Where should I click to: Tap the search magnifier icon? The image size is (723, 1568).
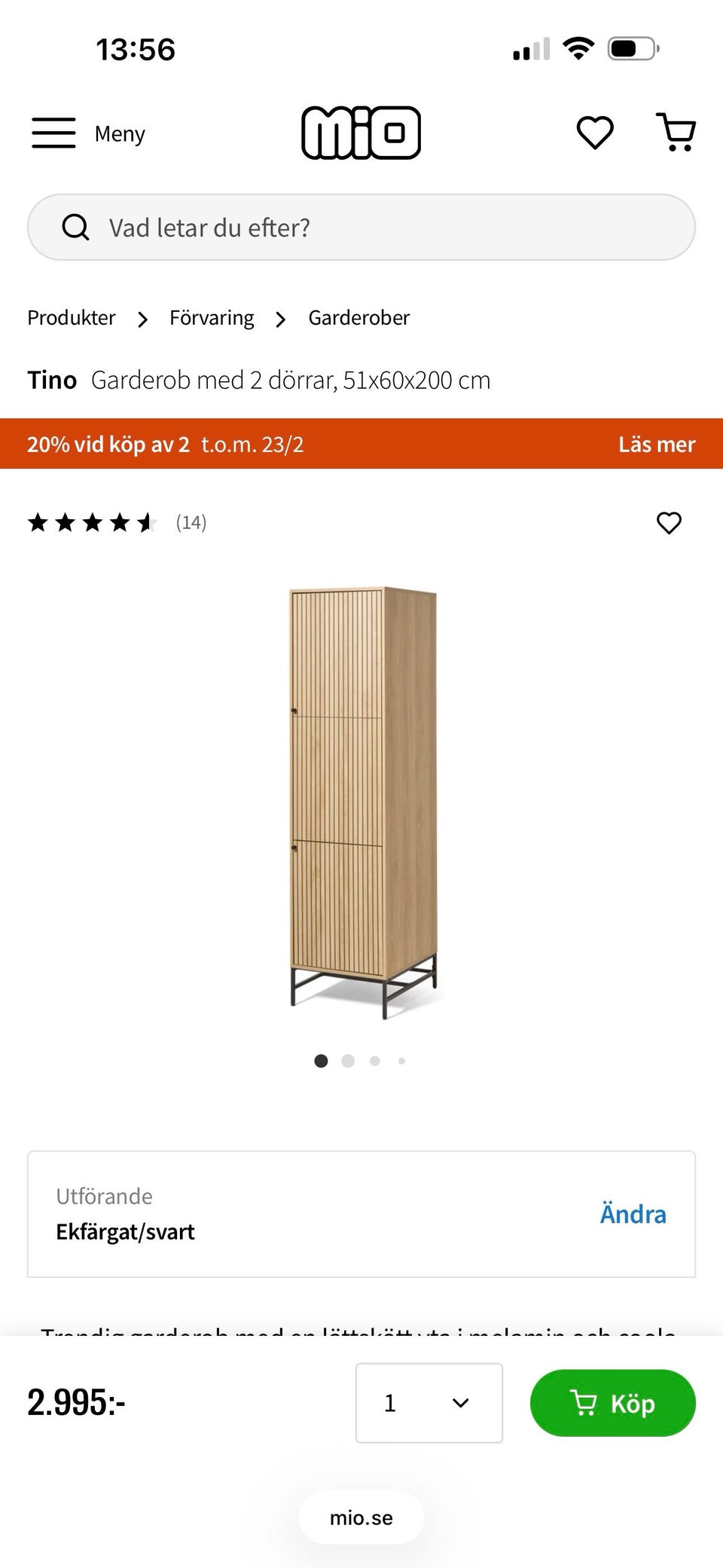76,227
